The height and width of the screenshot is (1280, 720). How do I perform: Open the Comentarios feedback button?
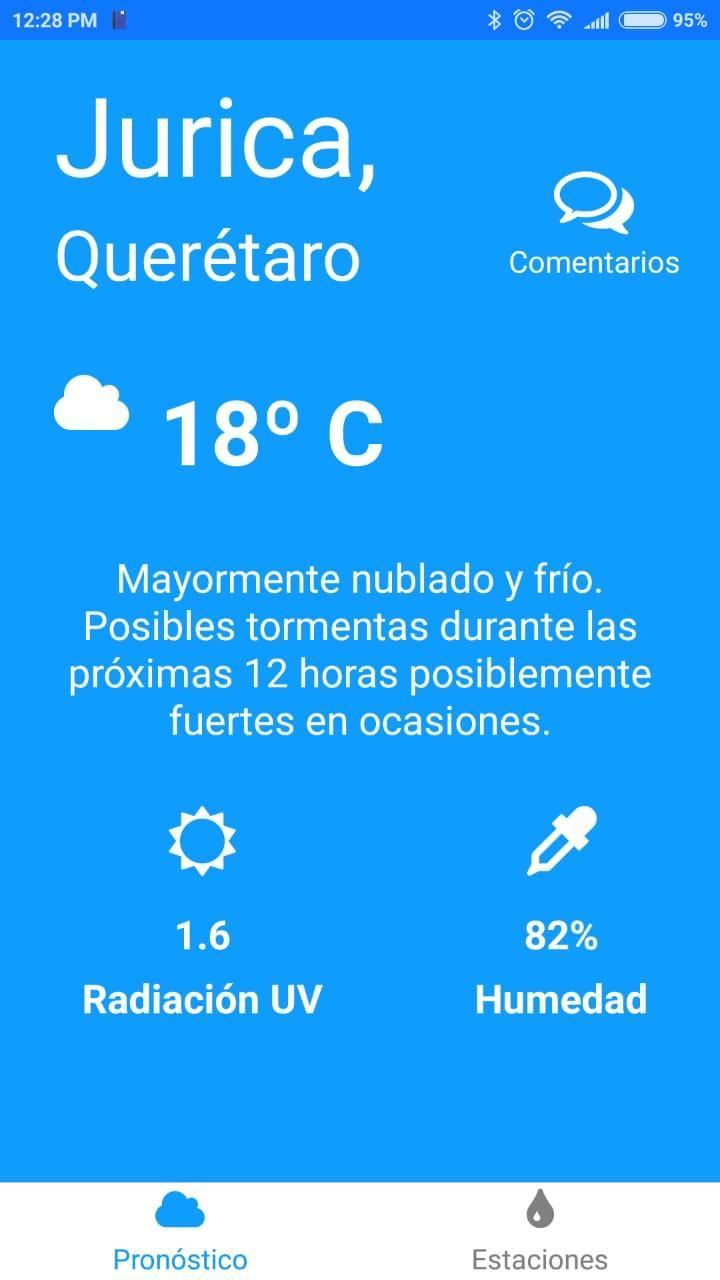tap(594, 226)
